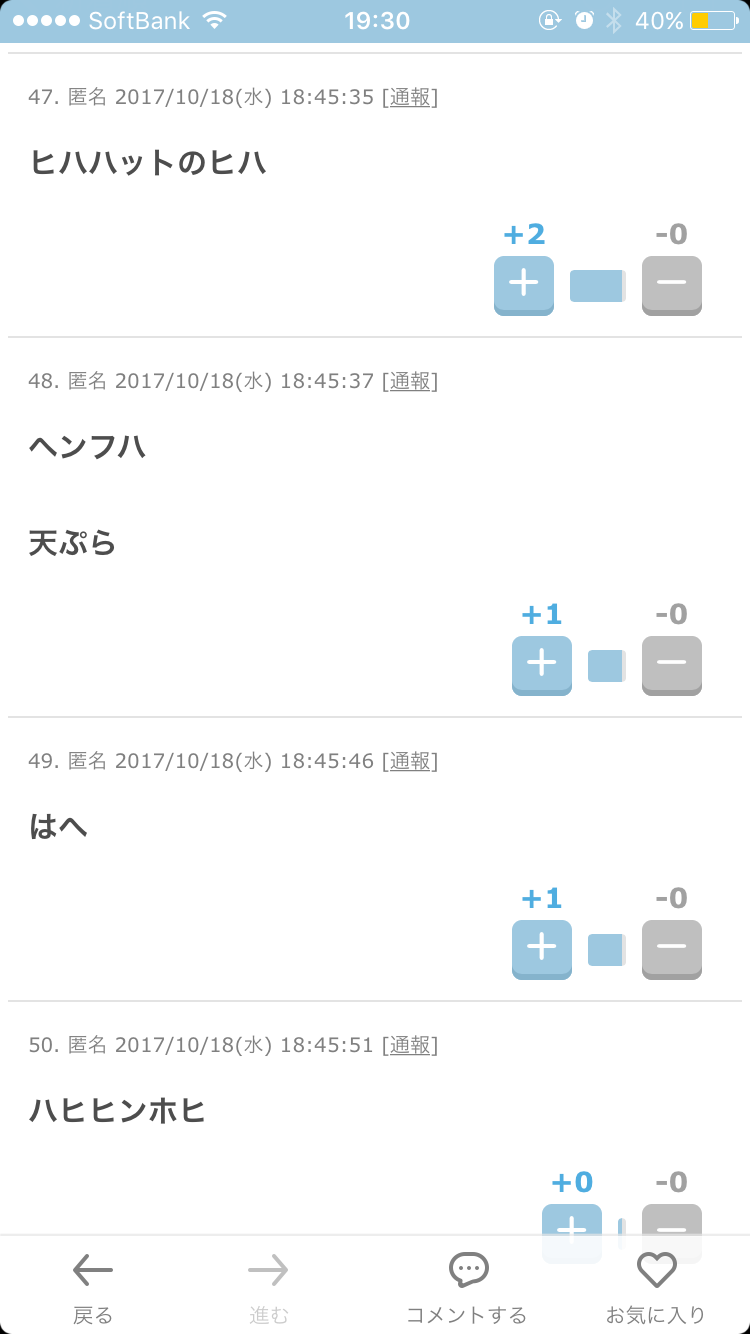Downvote comment 47 with the minus button
This screenshot has width=750, height=1334.
click(672, 285)
